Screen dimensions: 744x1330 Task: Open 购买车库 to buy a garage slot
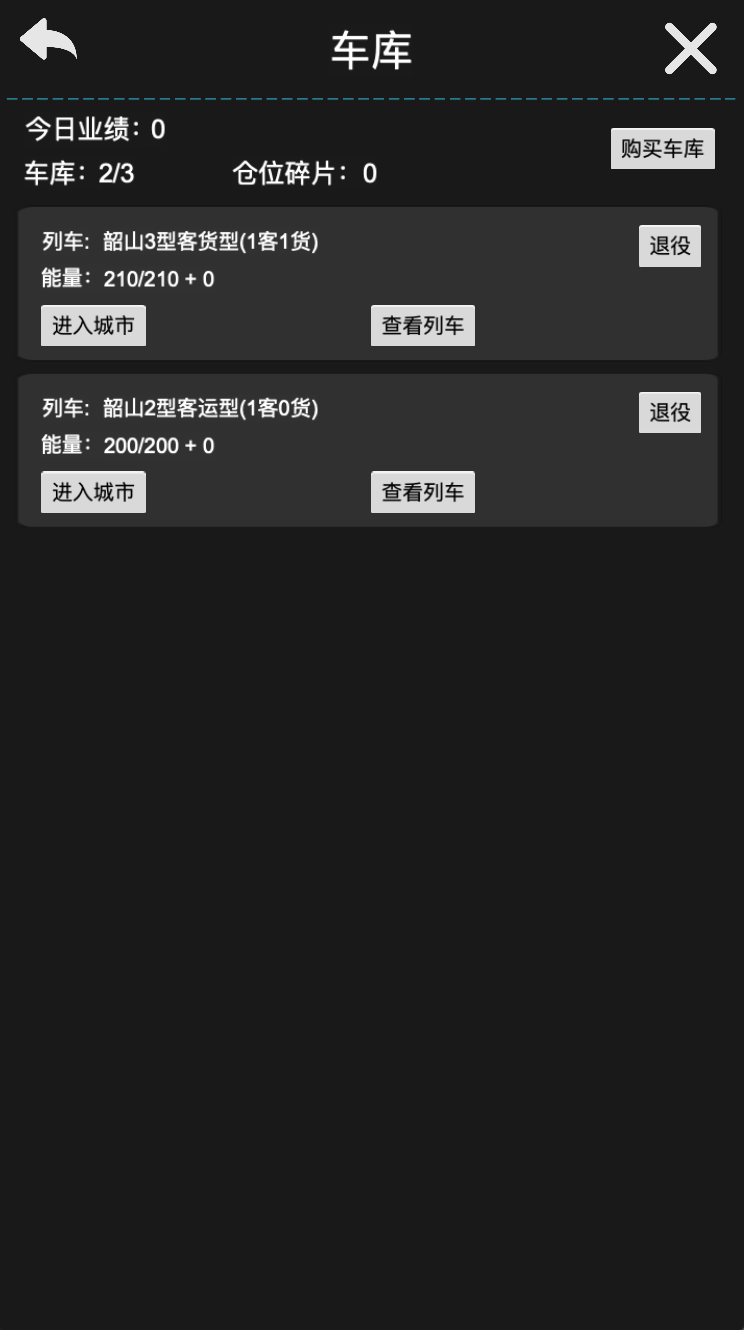click(663, 147)
